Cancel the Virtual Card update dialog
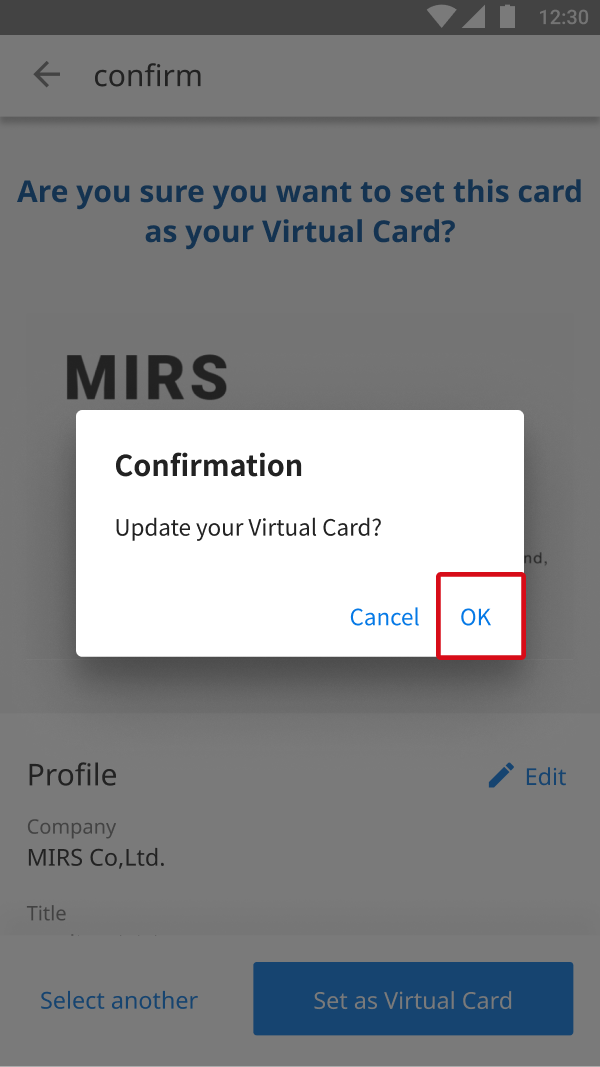Screen dimensions: 600x1067 384,617
